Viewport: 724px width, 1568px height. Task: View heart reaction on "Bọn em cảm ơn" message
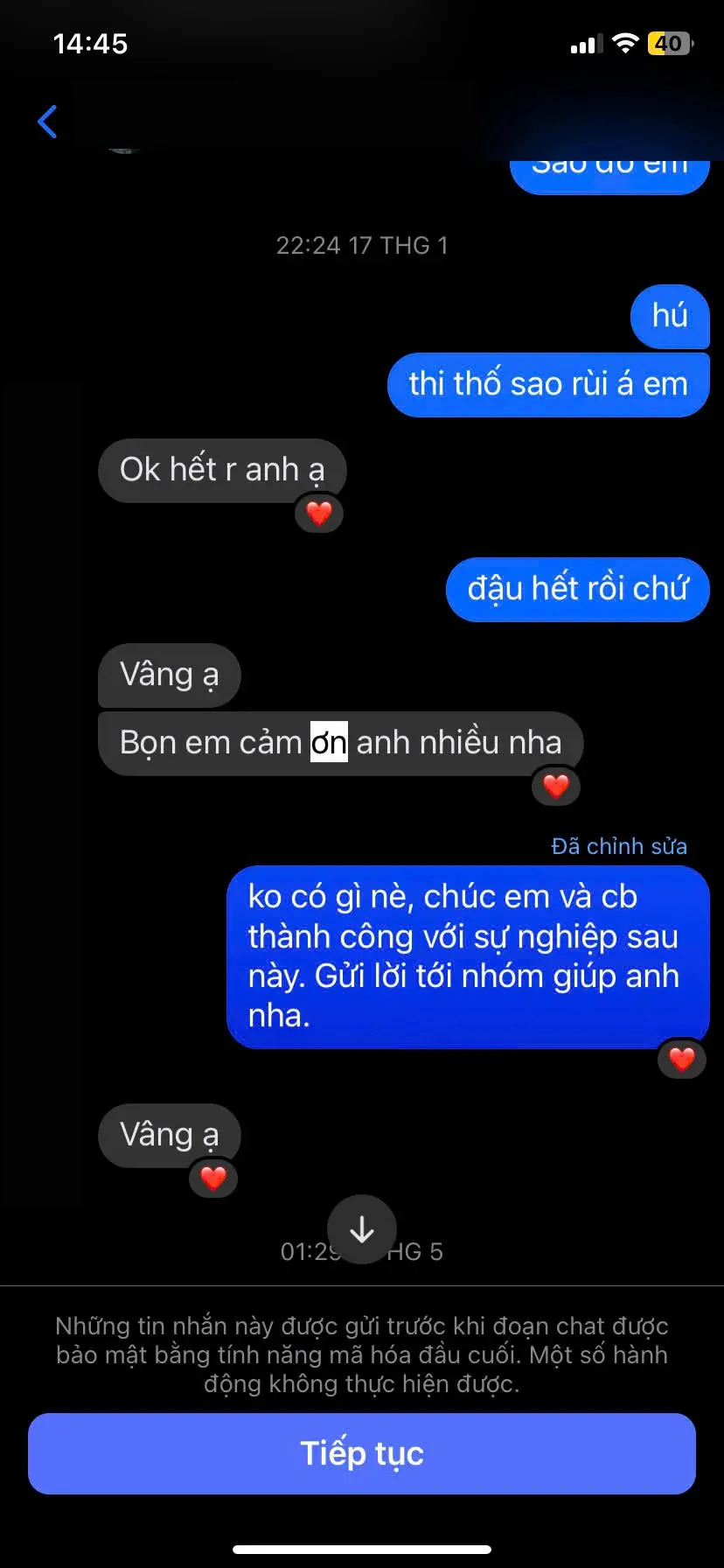coord(556,786)
